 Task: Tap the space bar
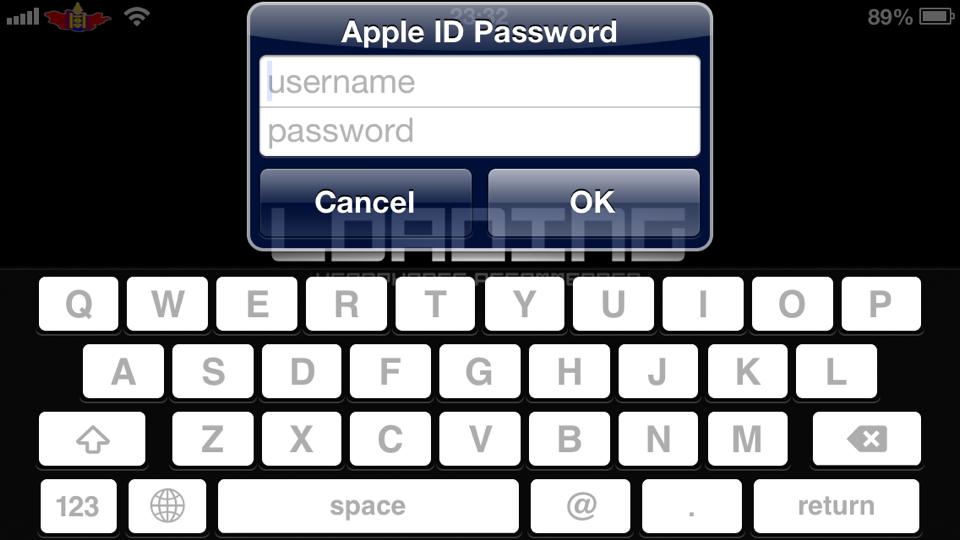coord(368,506)
